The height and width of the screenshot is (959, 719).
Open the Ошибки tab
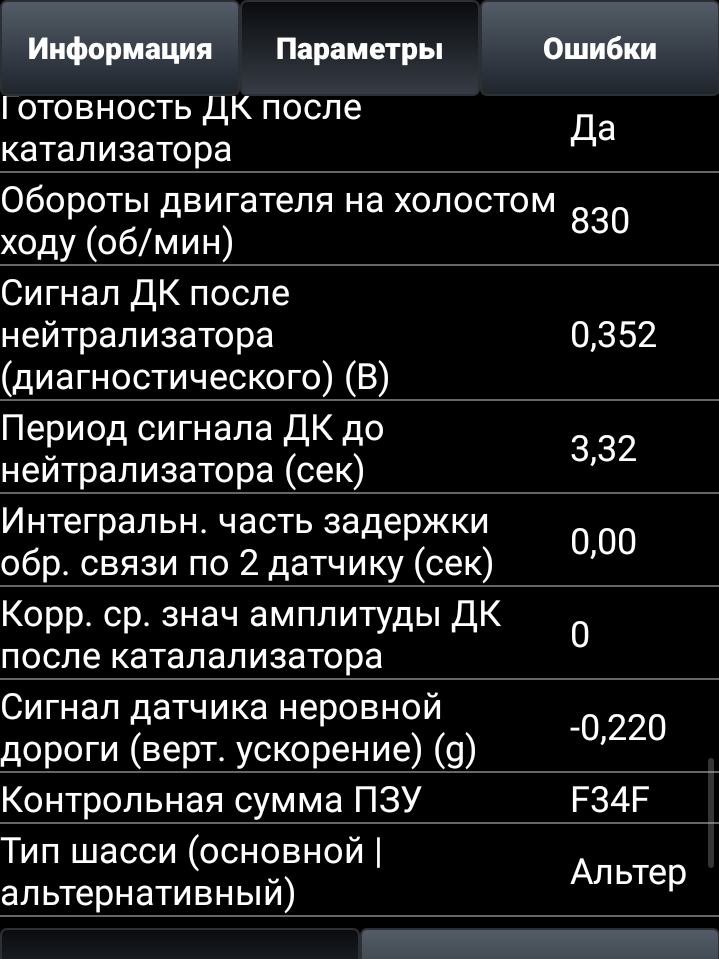pyautogui.click(x=599, y=49)
